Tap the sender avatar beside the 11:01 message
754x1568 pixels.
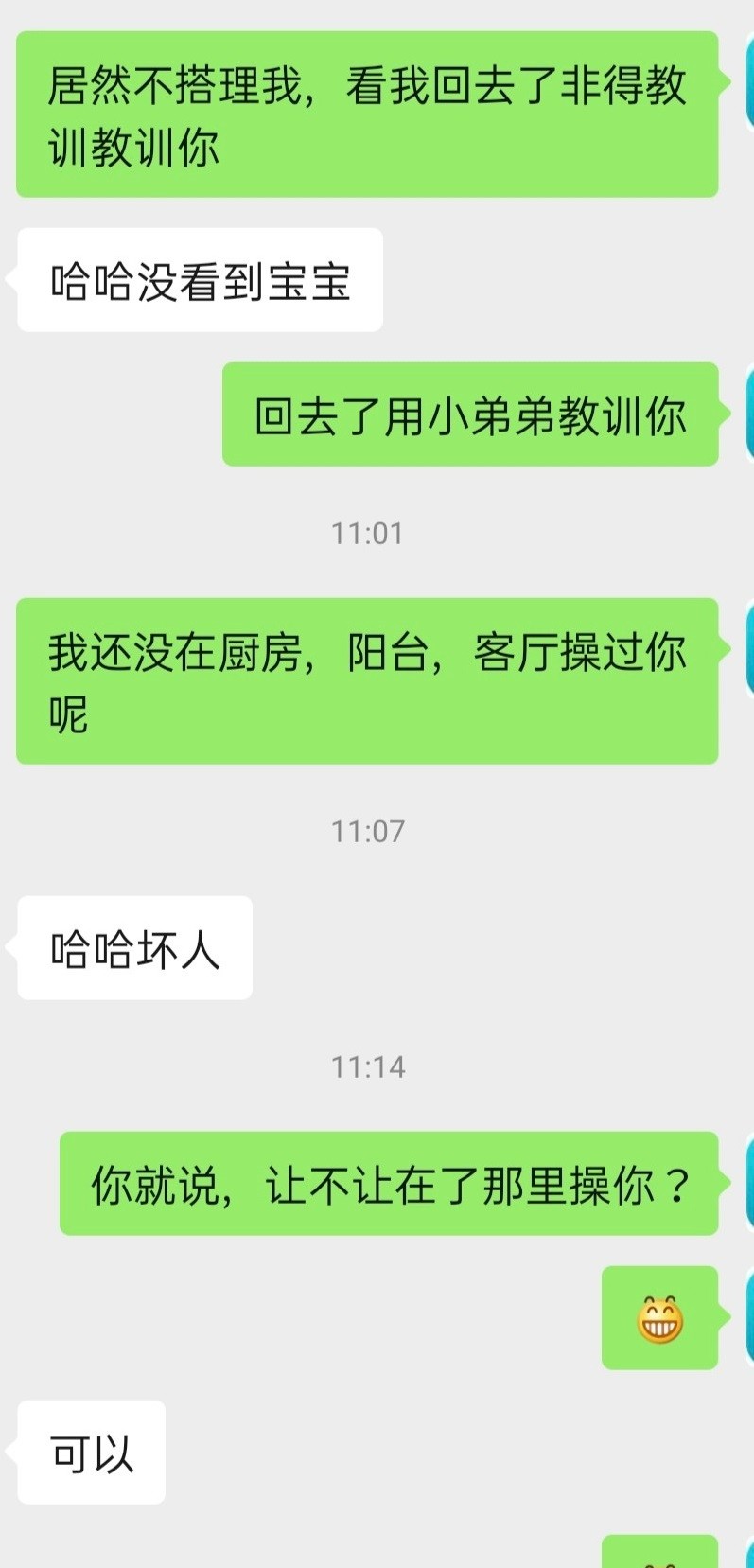click(747, 414)
